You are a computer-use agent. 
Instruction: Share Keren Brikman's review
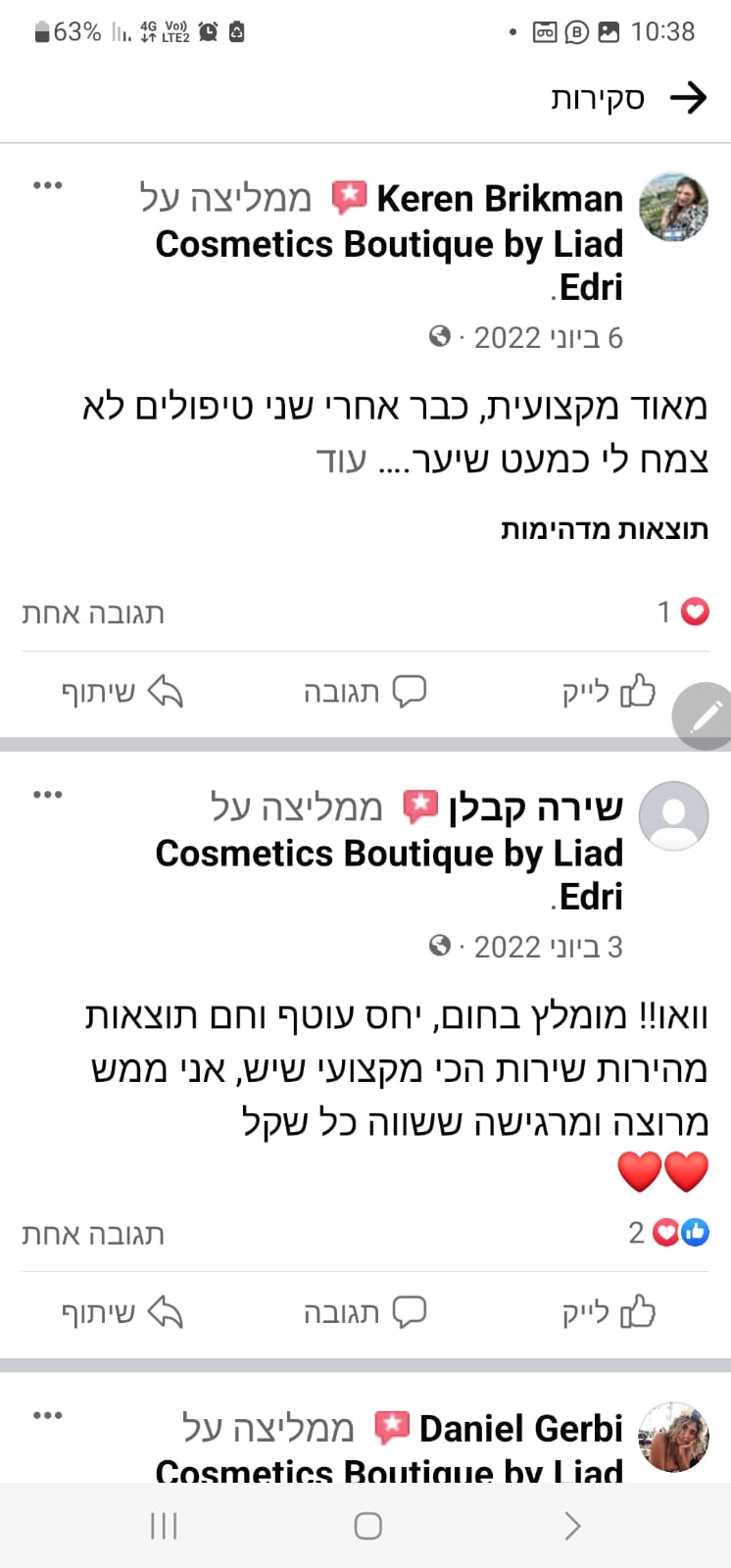(x=122, y=692)
